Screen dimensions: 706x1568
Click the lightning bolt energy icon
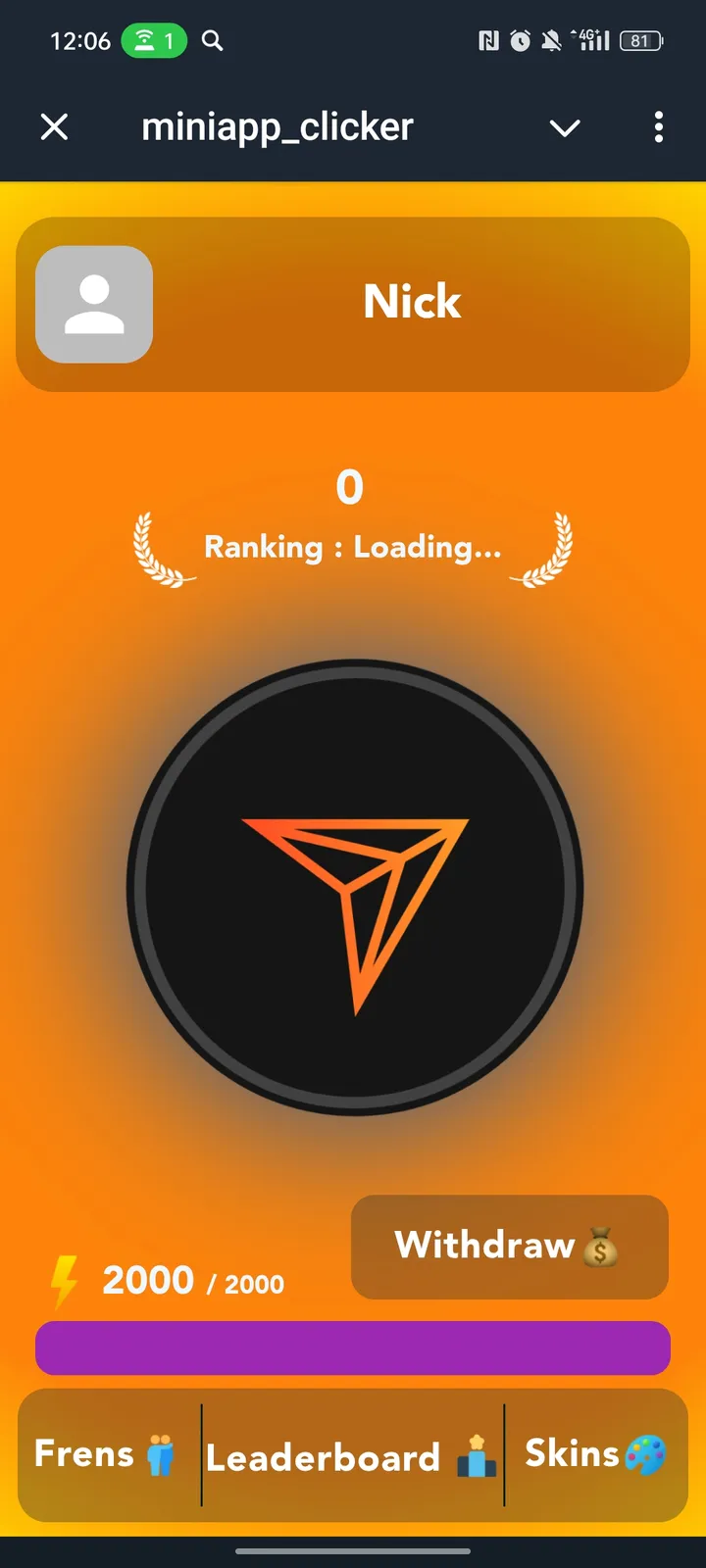[65, 1280]
